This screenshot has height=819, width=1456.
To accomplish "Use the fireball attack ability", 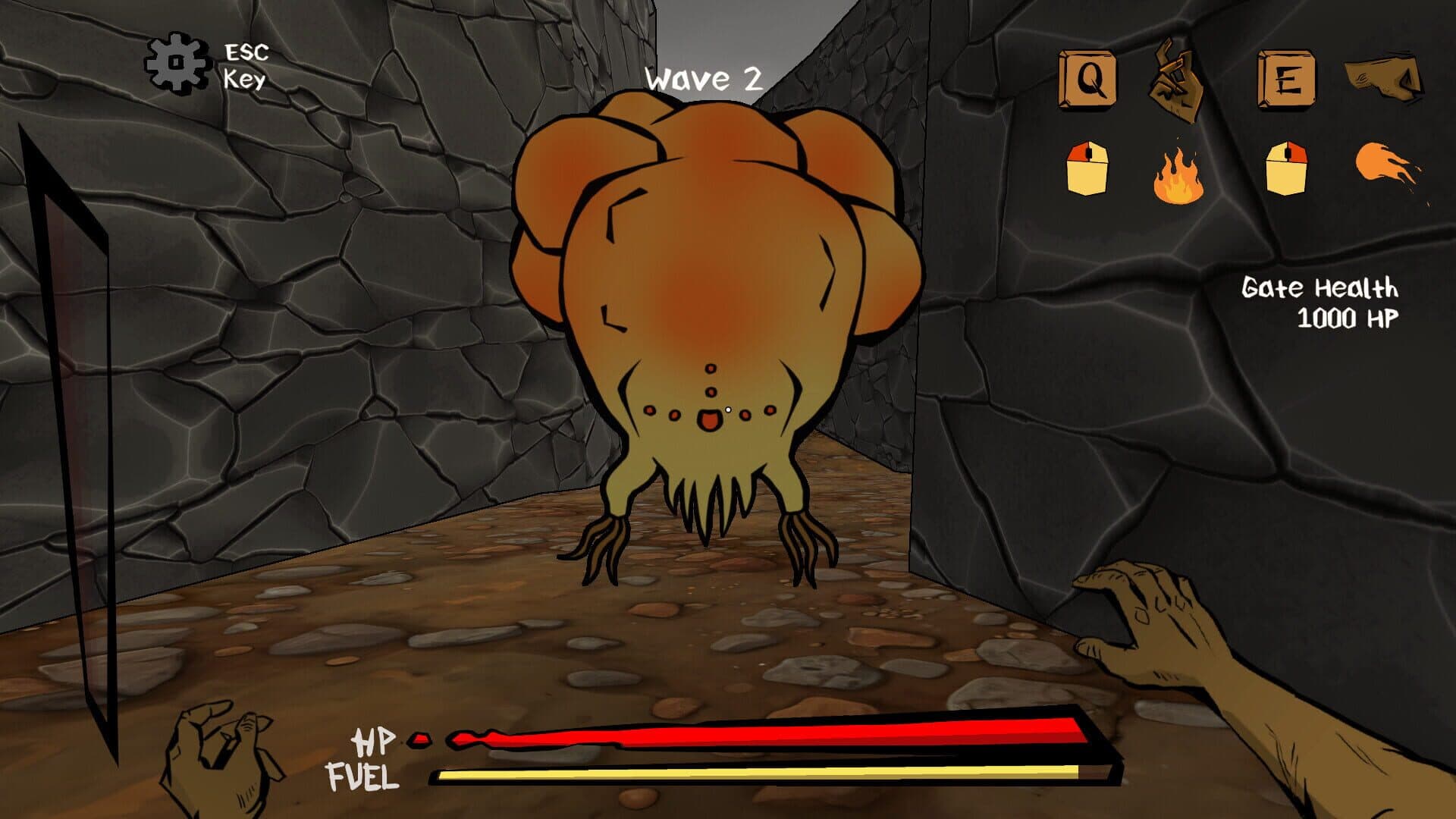I will pyautogui.click(x=1385, y=165).
